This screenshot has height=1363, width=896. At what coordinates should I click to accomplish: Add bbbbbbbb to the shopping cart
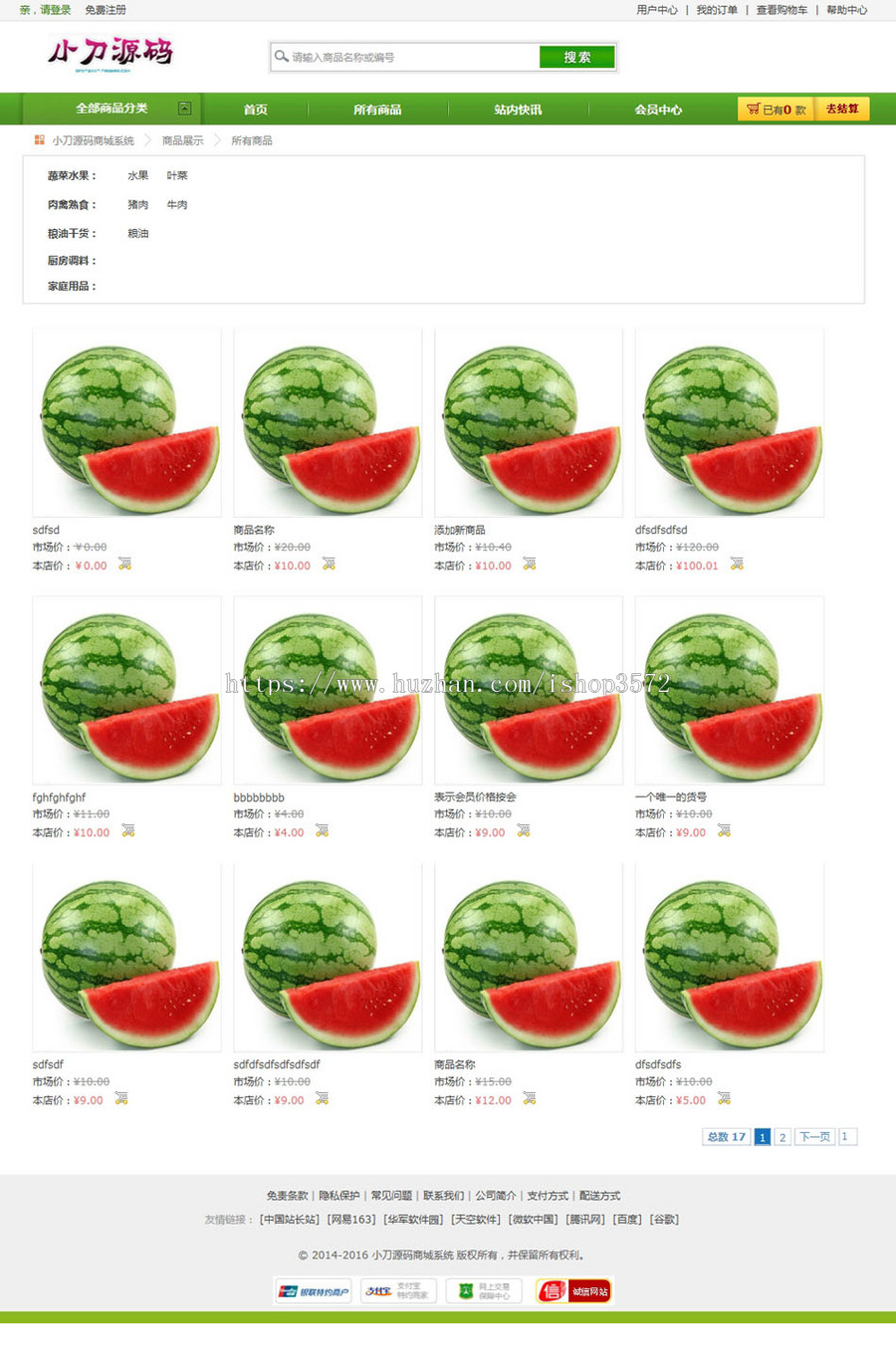[322, 831]
